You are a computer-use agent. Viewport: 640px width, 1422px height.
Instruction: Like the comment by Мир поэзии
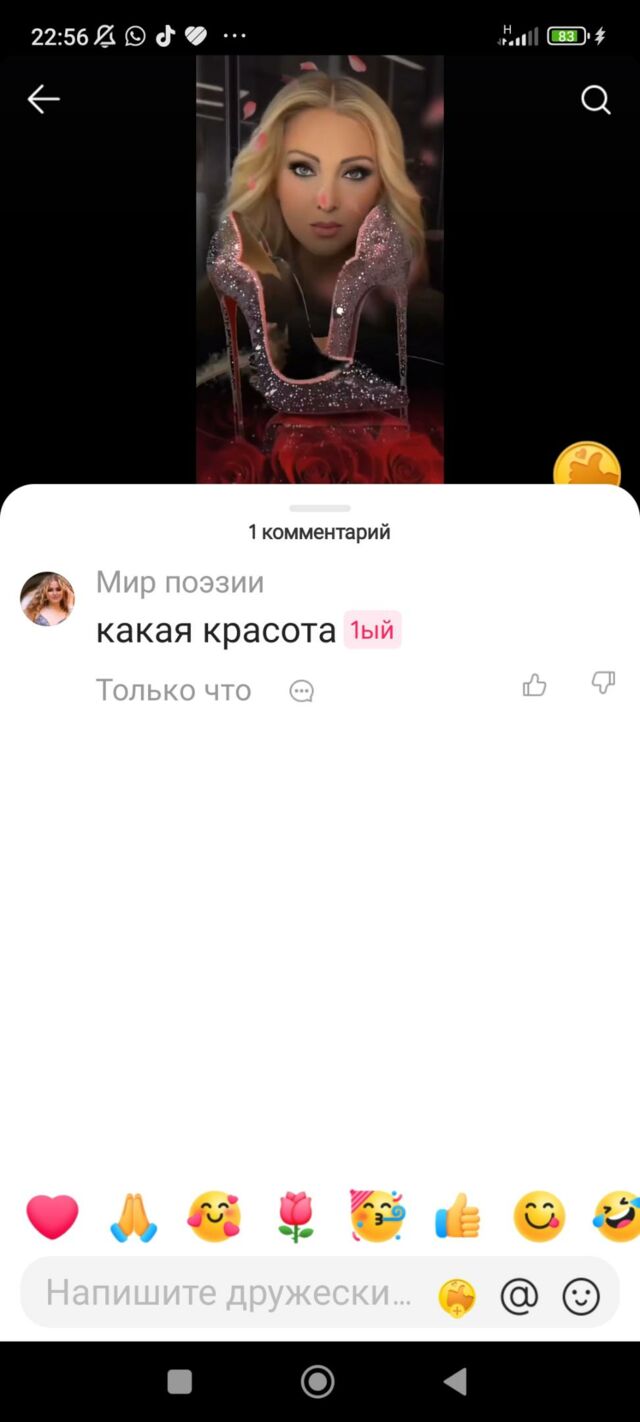[x=535, y=685]
